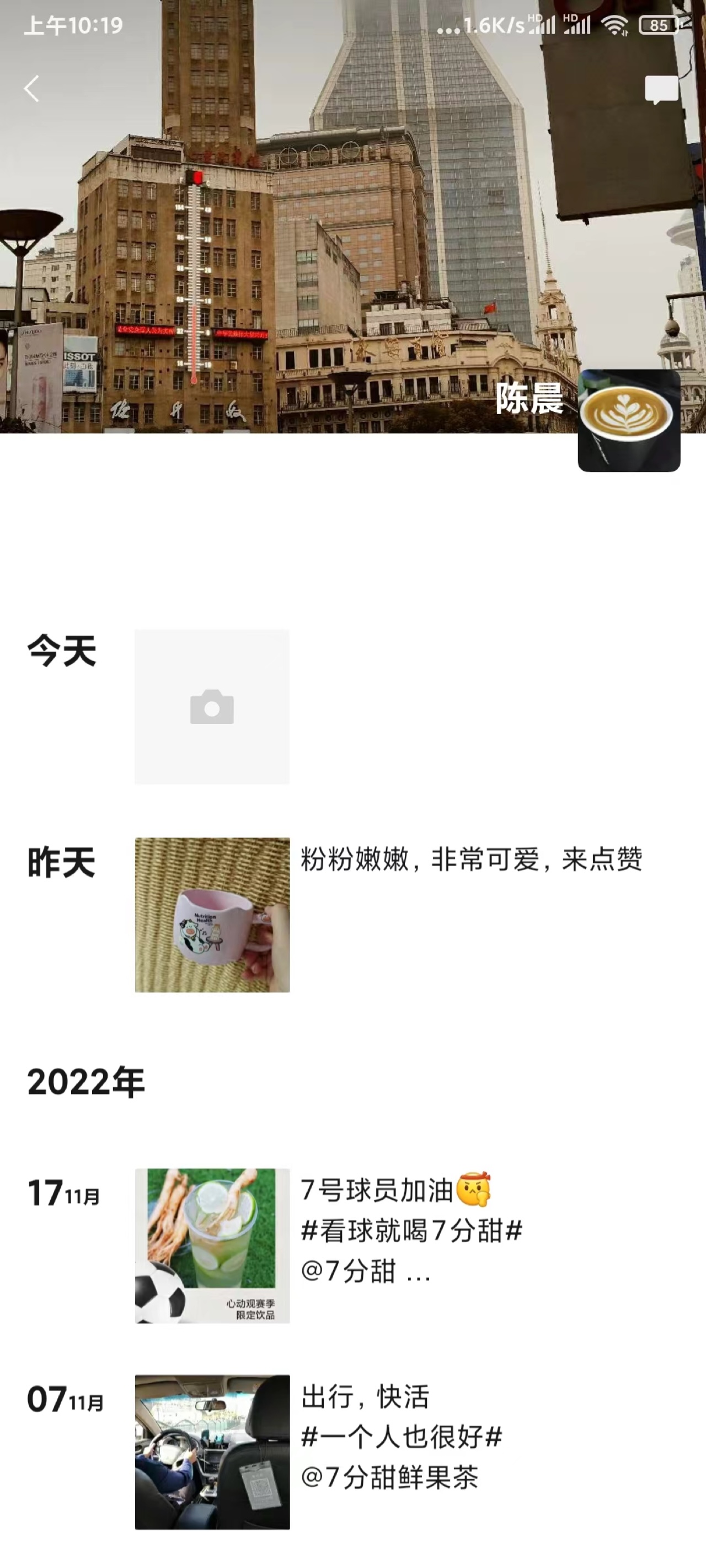706x1568 pixels.
Task: Tap the coffee latte profile avatar
Action: click(x=629, y=421)
